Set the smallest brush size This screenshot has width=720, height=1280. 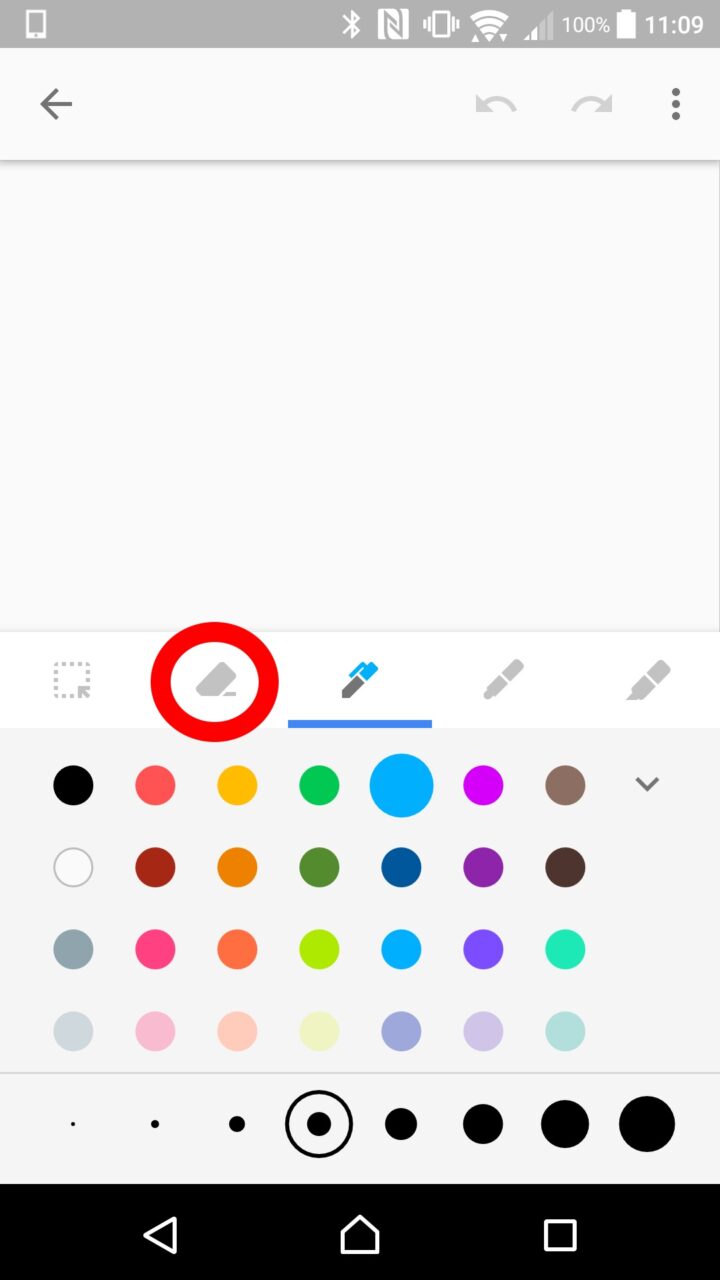[73, 1124]
